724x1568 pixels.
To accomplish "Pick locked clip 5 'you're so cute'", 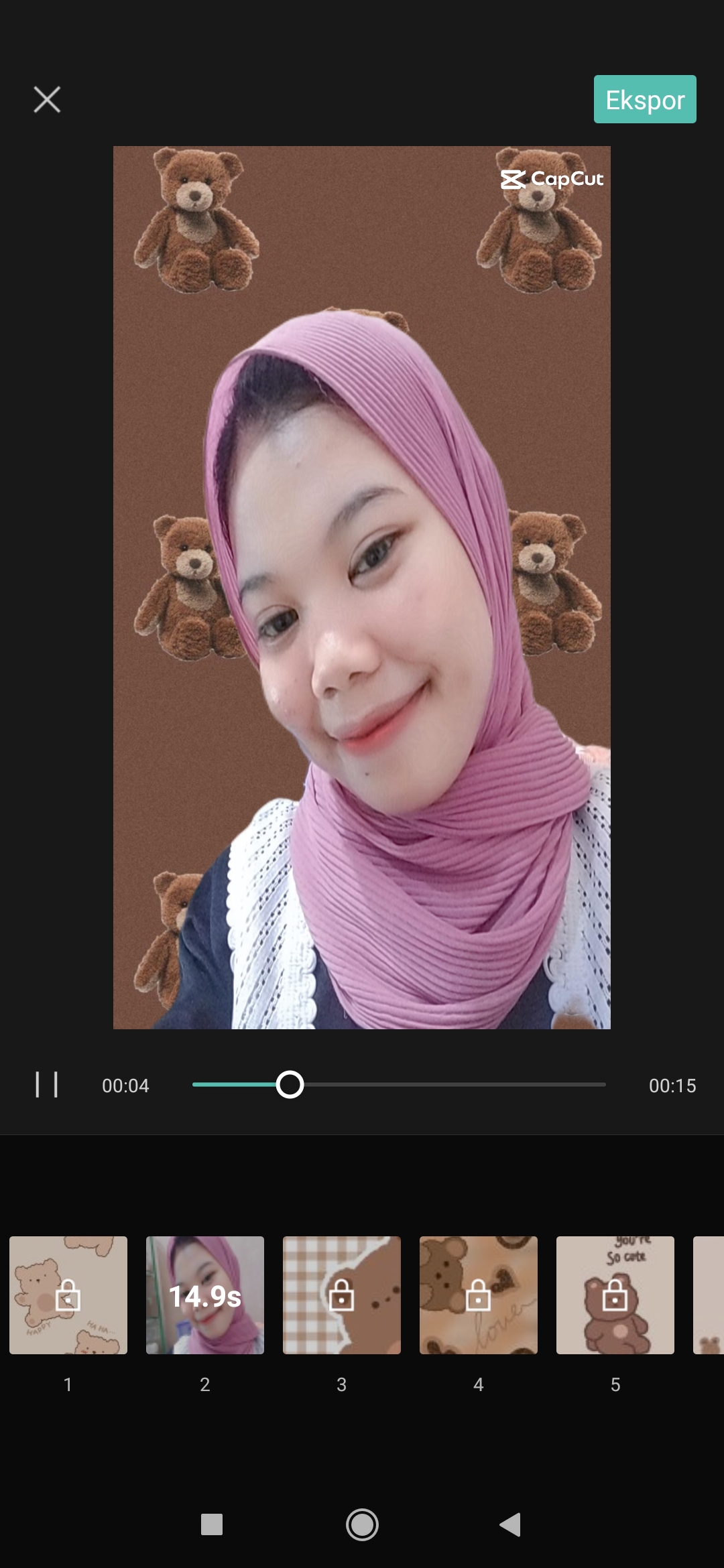I will point(615,1295).
